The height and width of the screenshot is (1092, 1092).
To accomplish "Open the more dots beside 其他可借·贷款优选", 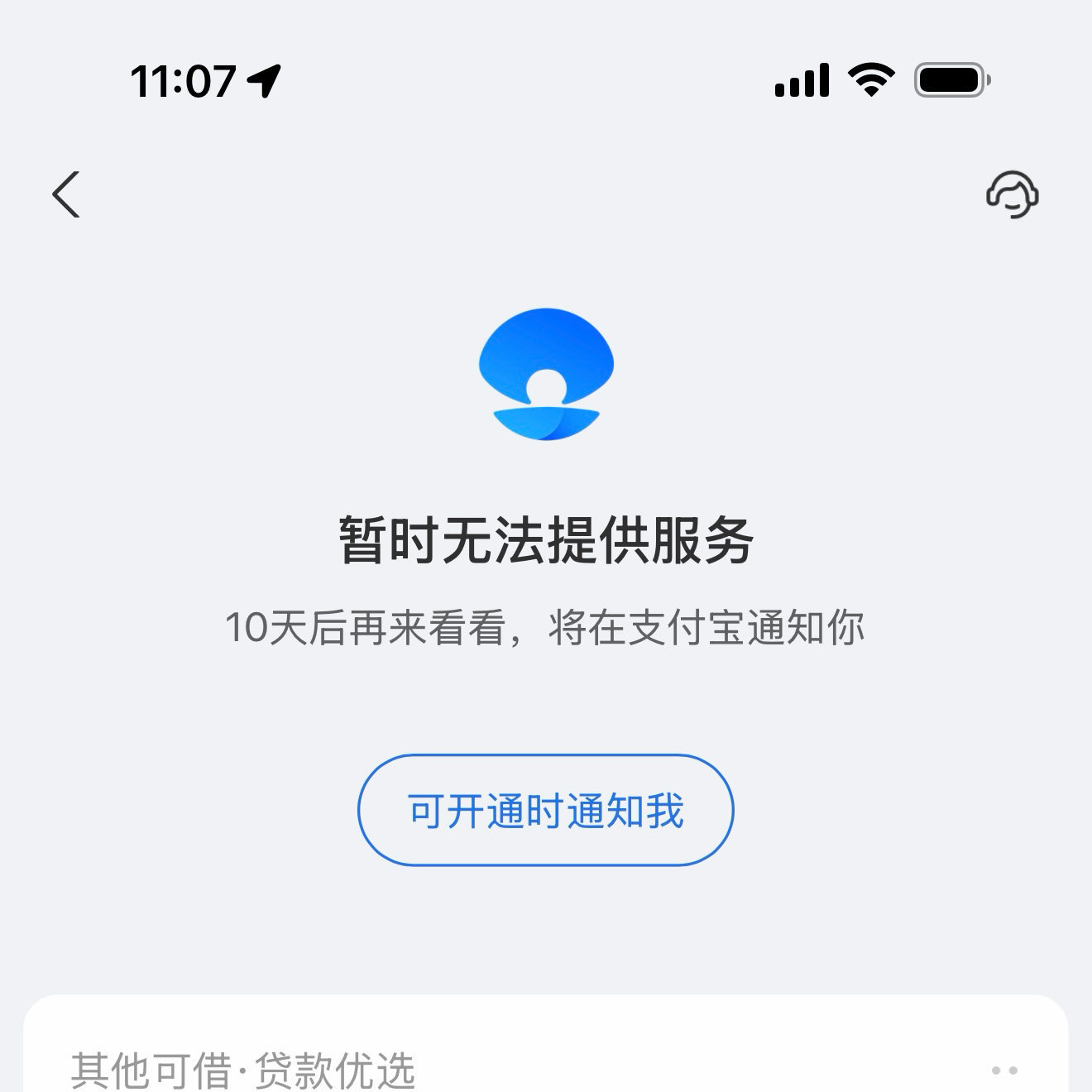I will click(1003, 1070).
